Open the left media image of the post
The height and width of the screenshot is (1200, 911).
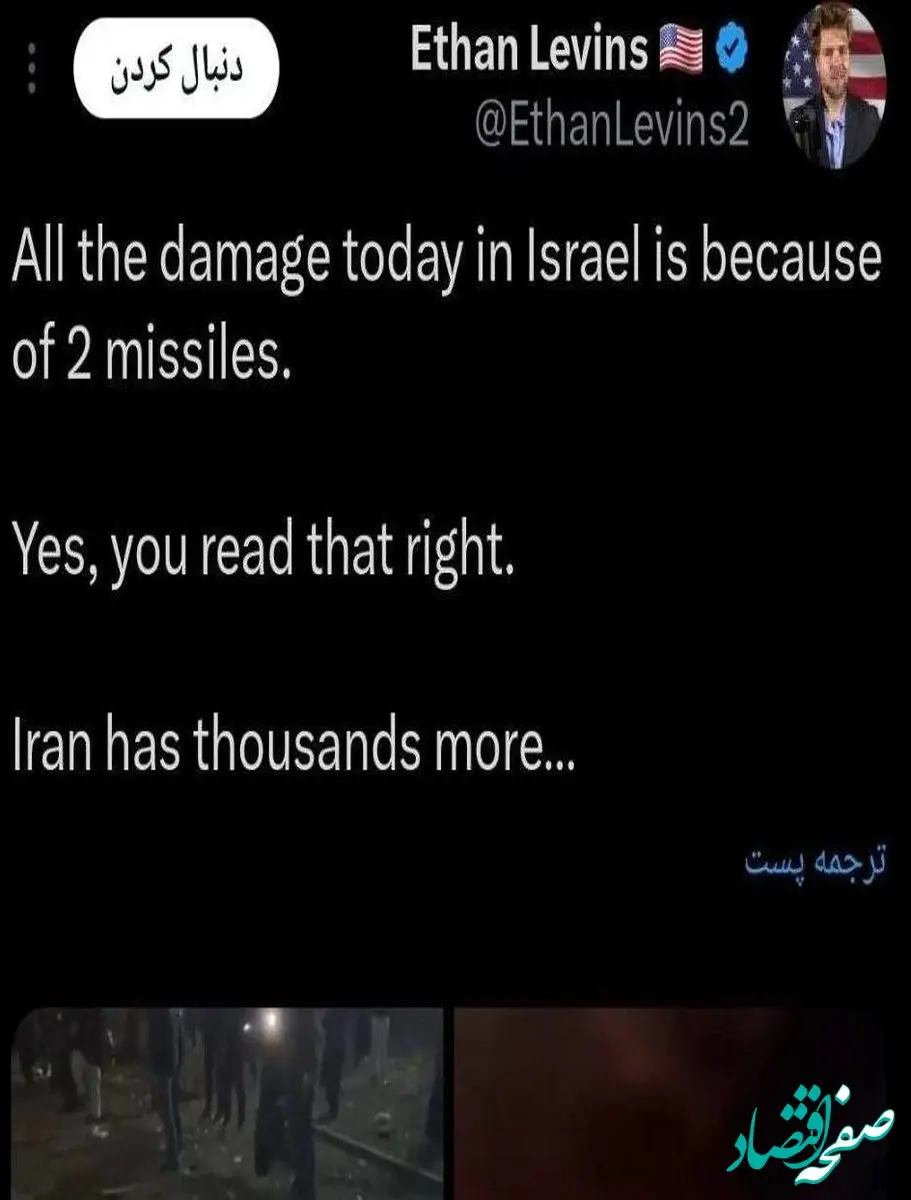tap(228, 1100)
